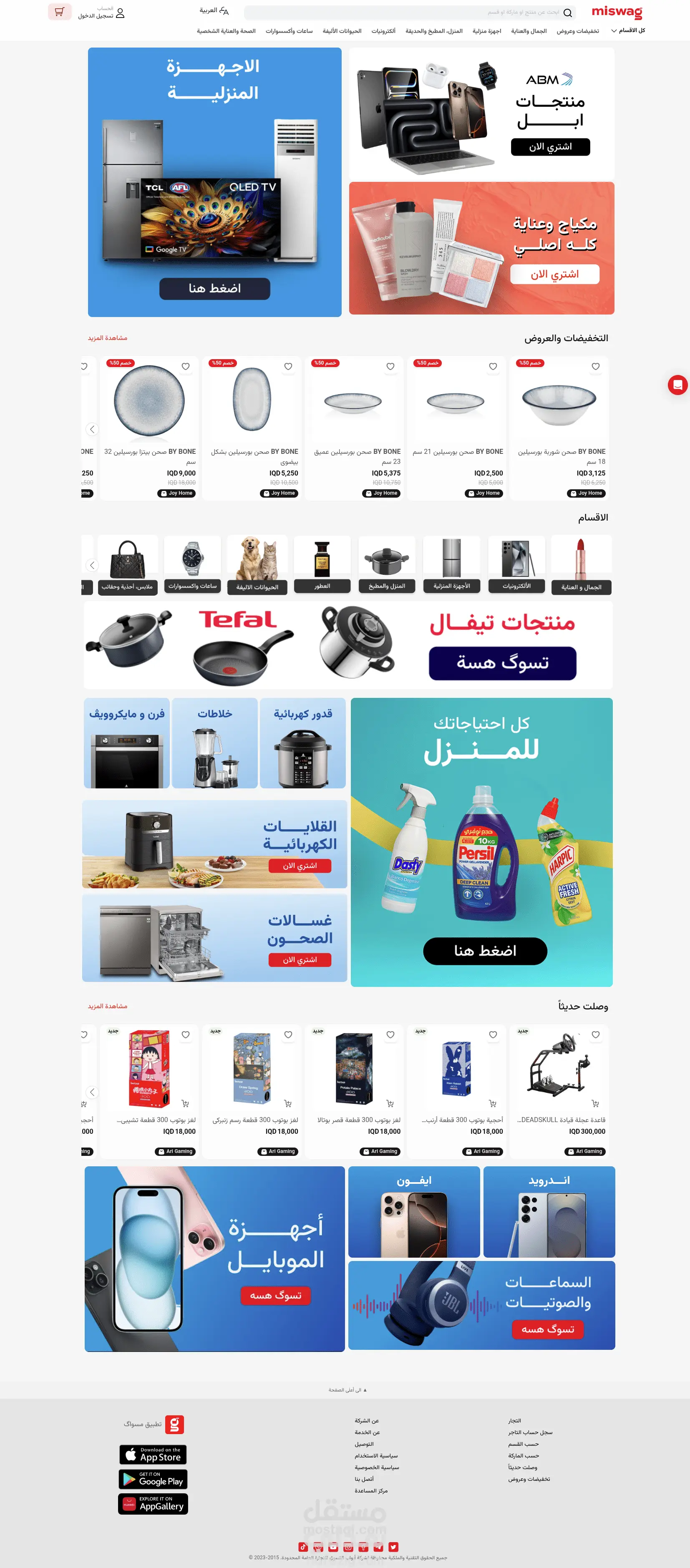Switch language via العربية selector
The width and height of the screenshot is (690, 1568).
point(214,10)
